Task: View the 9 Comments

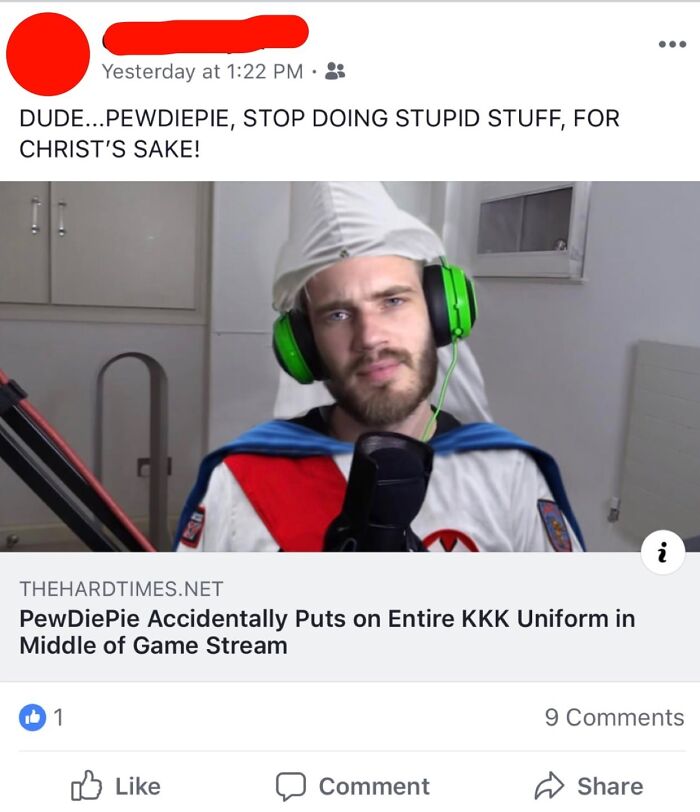Action: (x=614, y=717)
